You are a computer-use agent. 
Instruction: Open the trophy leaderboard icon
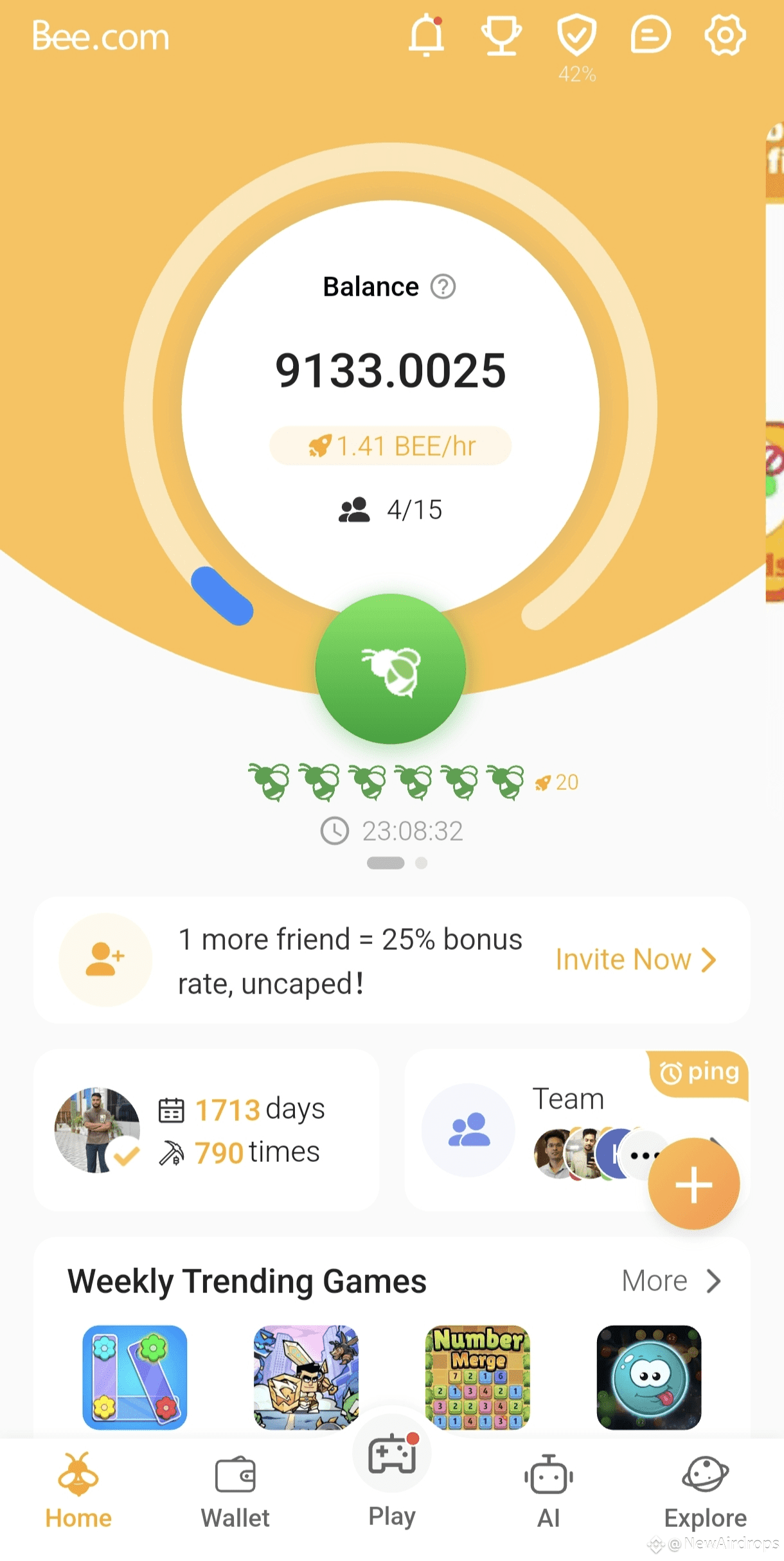[x=501, y=36]
